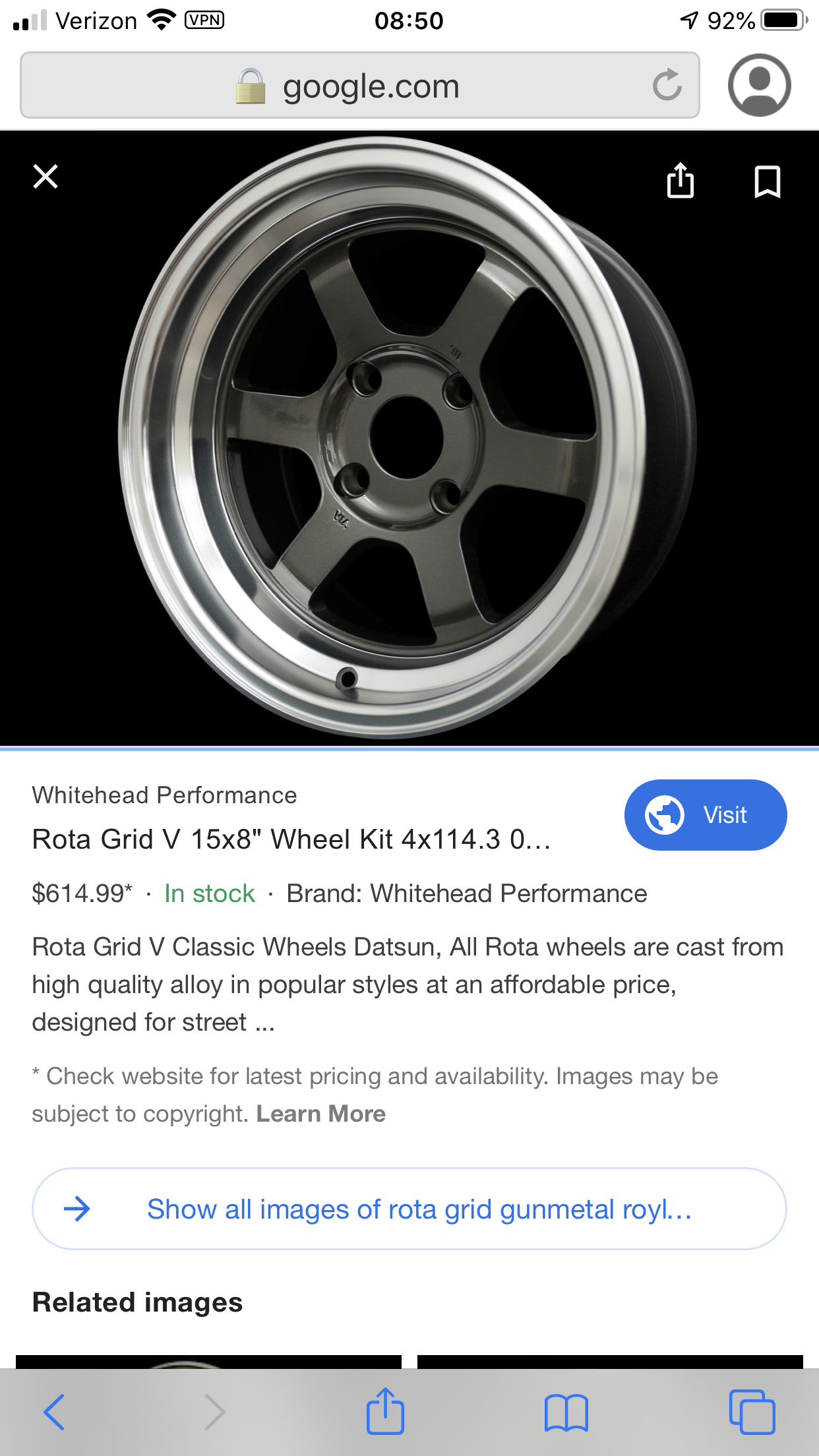The height and width of the screenshot is (1456, 819).
Task: Open the Learn More link
Action: (x=321, y=1114)
